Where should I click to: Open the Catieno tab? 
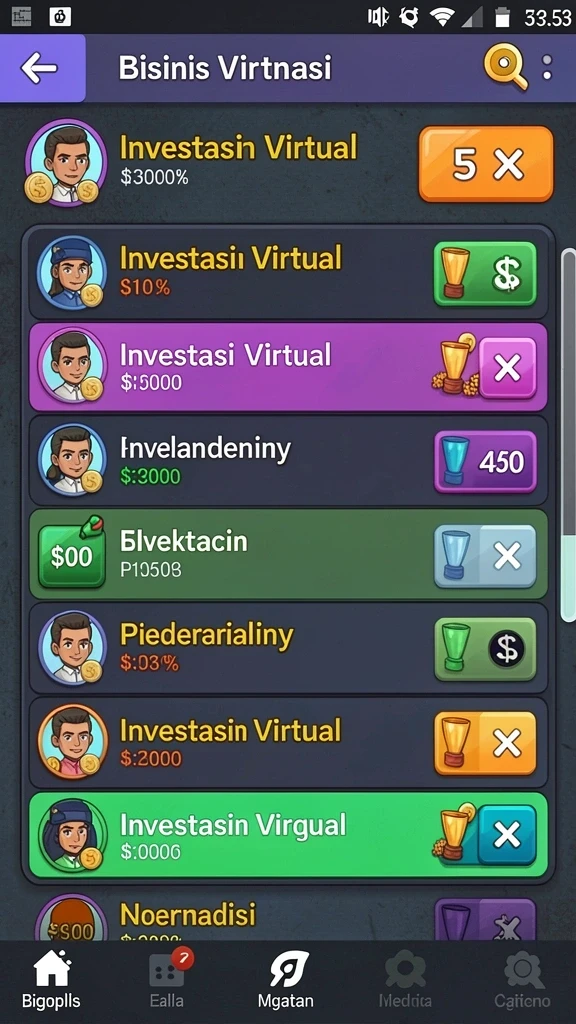coord(522,980)
